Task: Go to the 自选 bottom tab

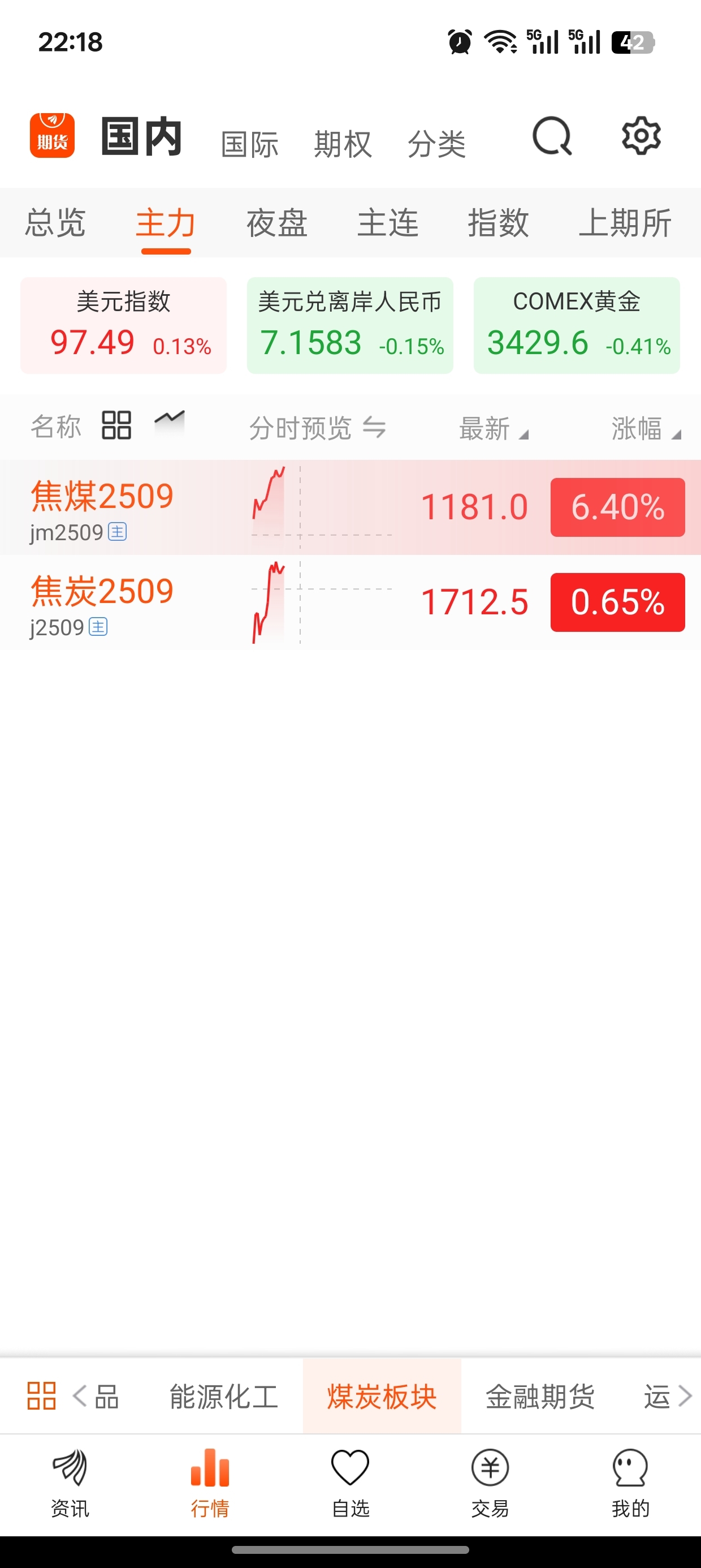Action: (350, 1483)
